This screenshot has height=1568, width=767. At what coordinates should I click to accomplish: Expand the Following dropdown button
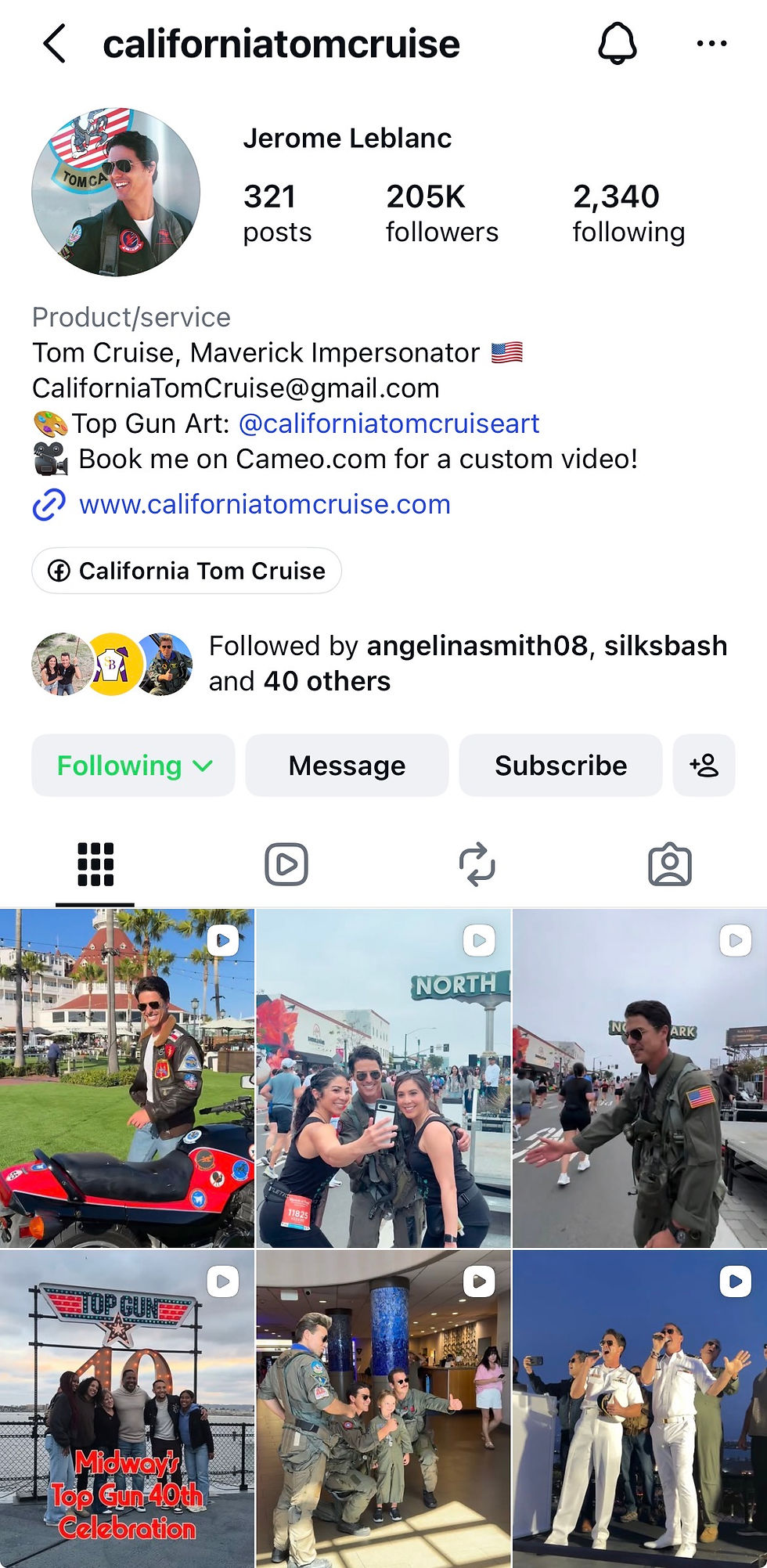pyautogui.click(x=133, y=766)
